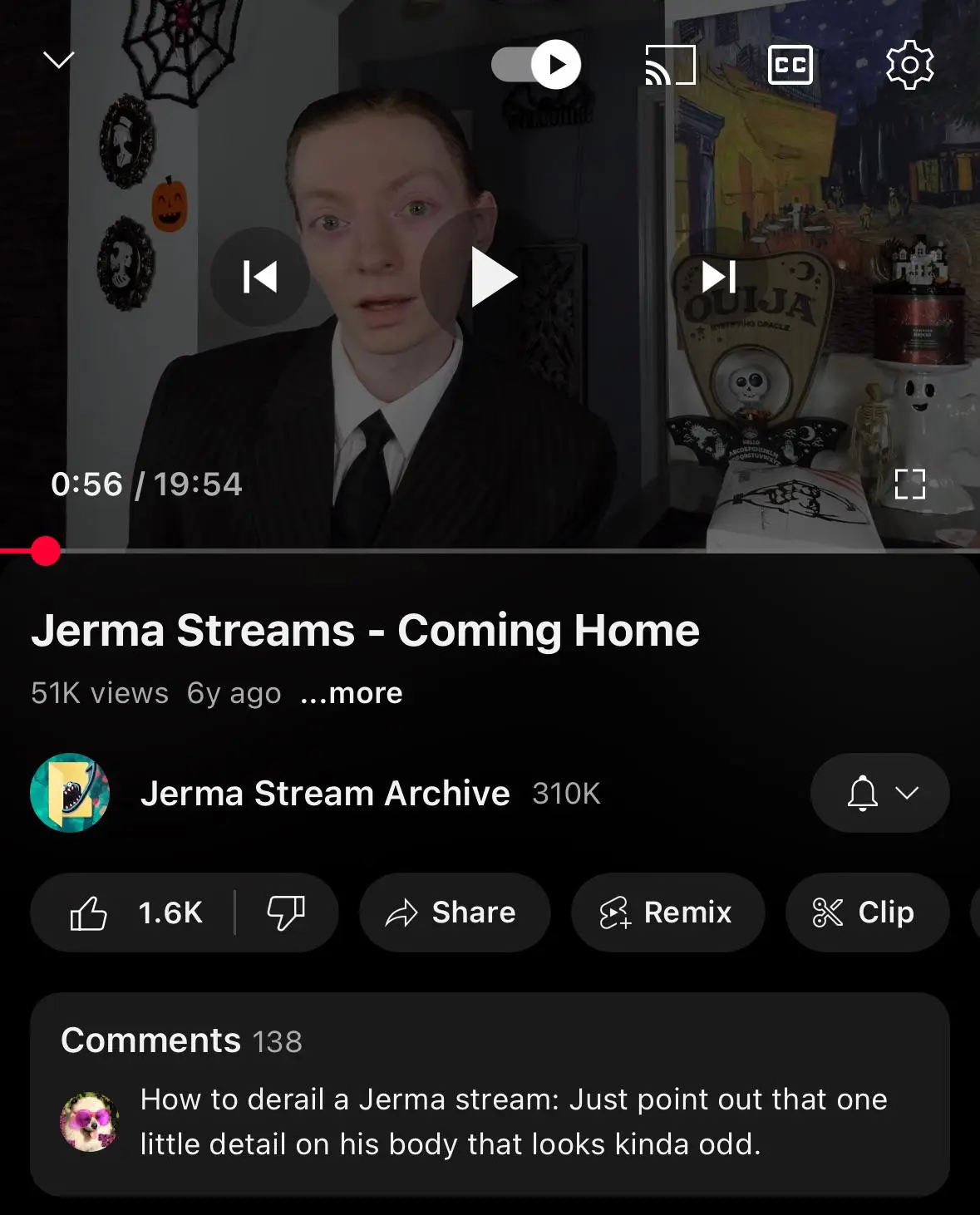980x1215 pixels.
Task: Open the video settings gear
Action: coord(911,65)
